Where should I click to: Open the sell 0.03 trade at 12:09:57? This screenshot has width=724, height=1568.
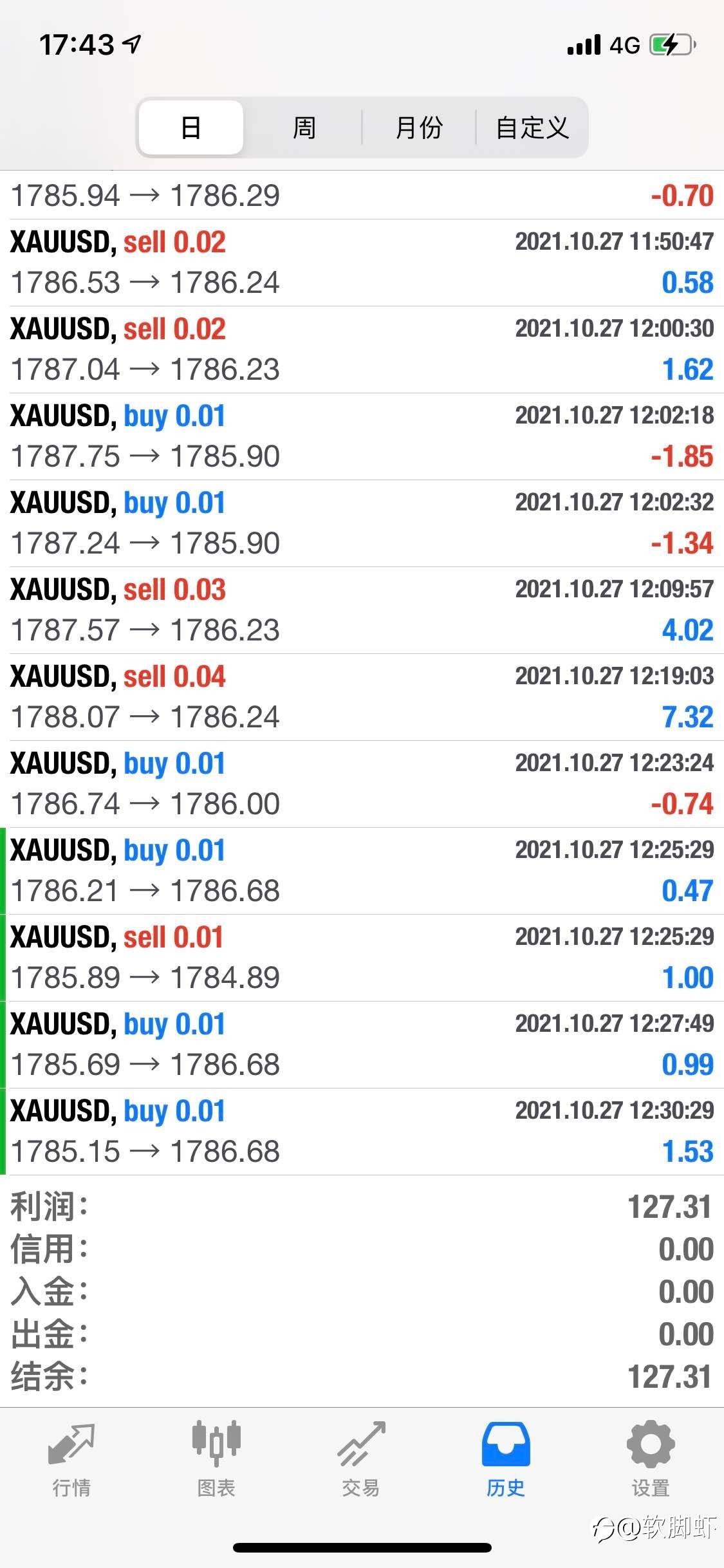point(362,610)
